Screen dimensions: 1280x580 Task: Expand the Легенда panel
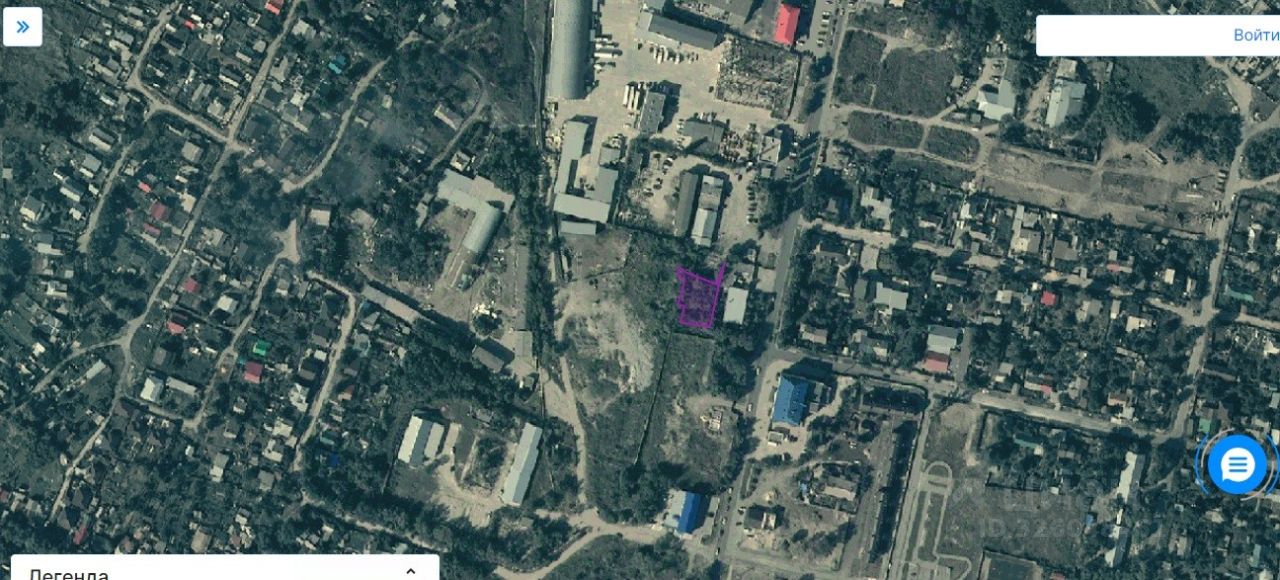tap(410, 571)
